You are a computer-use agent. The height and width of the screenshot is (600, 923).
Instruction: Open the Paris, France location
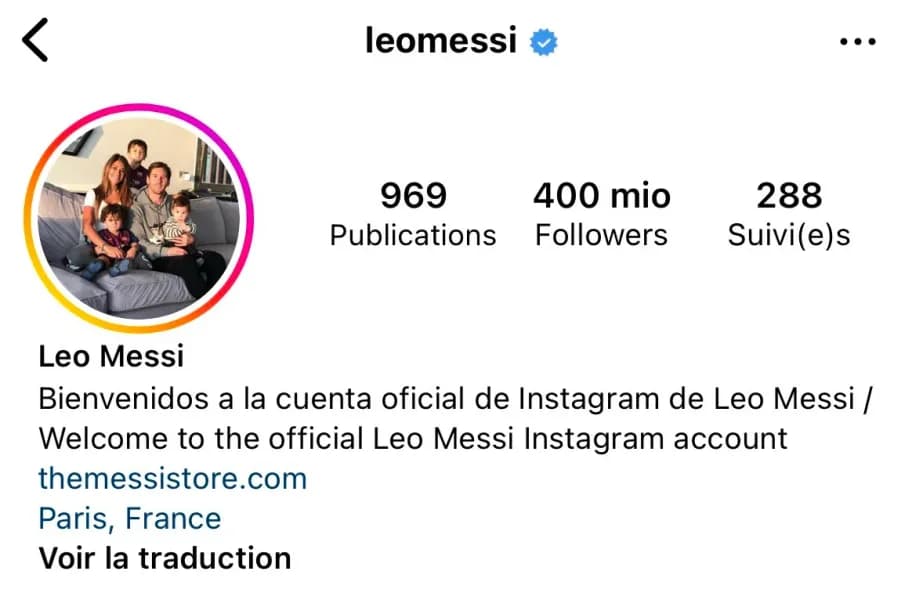[x=129, y=518]
